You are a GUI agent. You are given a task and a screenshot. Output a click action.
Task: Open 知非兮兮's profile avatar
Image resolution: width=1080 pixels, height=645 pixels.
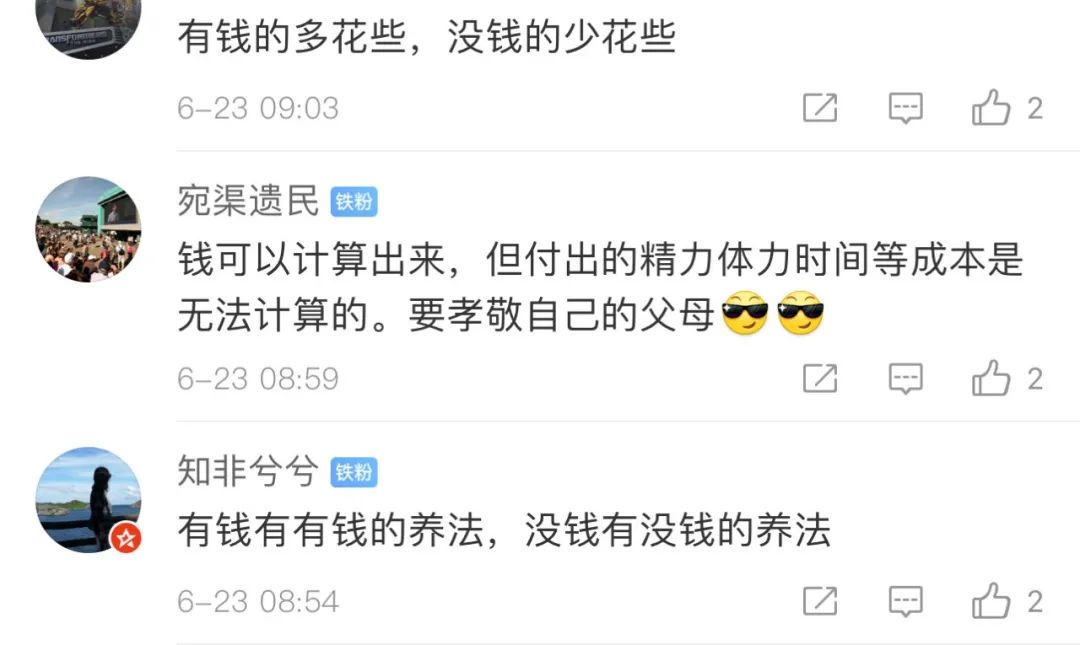click(x=88, y=500)
